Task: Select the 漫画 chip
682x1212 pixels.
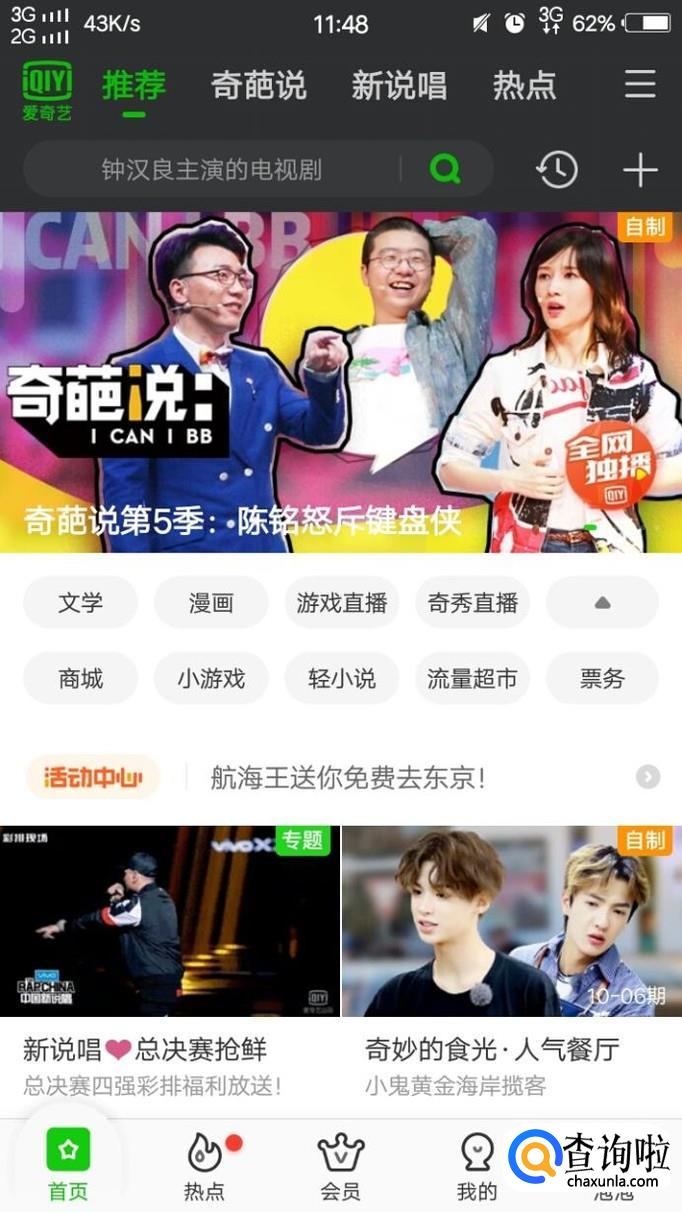Action: [x=211, y=602]
